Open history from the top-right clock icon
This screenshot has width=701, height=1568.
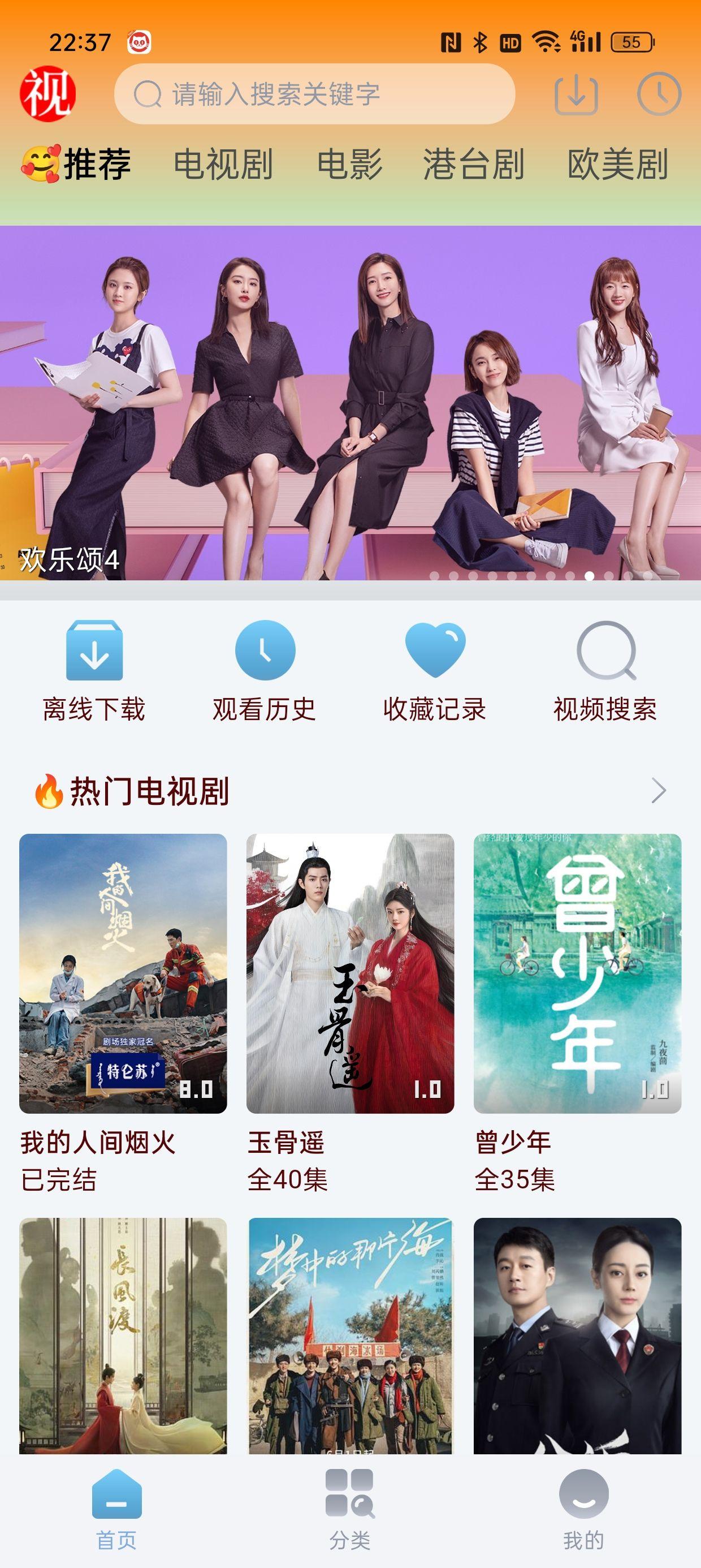(x=659, y=96)
